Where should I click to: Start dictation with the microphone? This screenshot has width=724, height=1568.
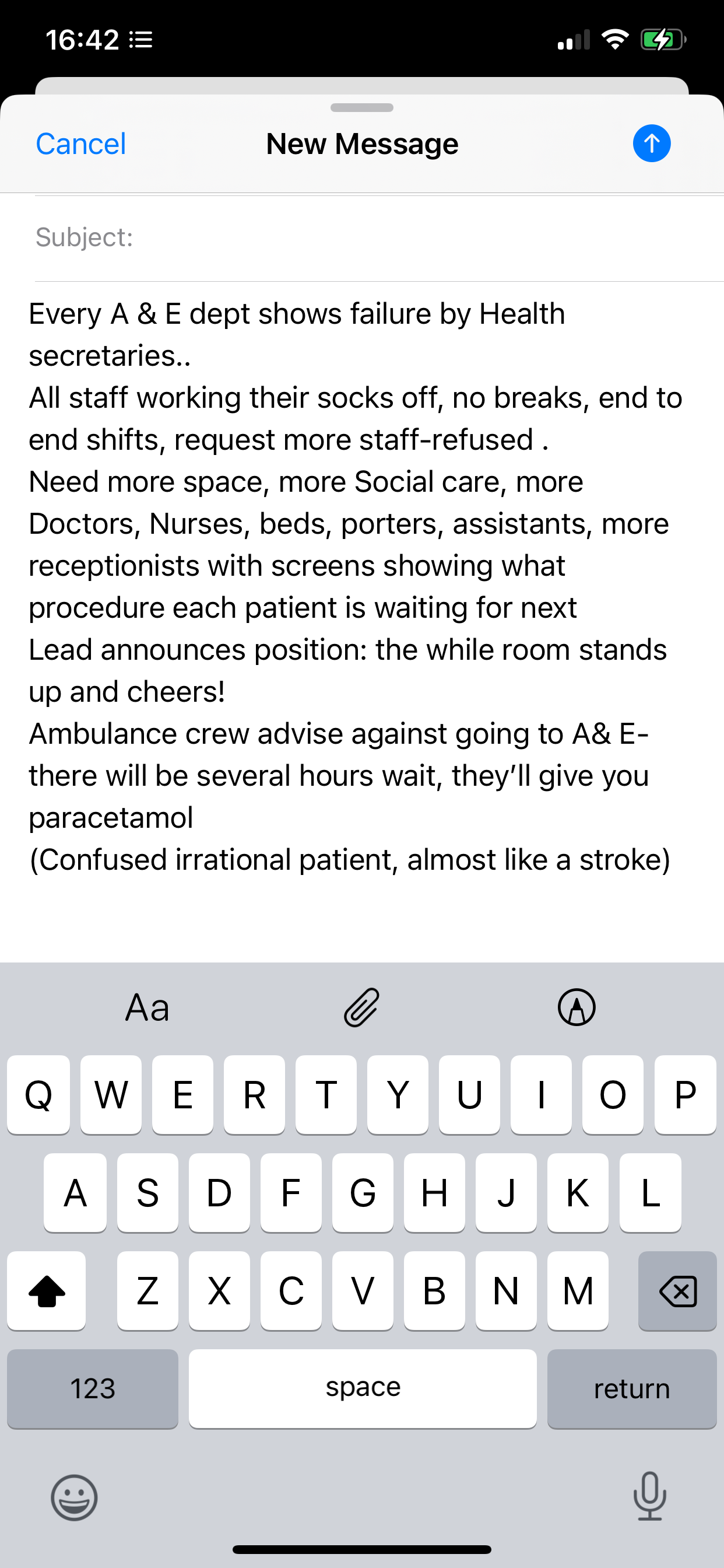(650, 1496)
